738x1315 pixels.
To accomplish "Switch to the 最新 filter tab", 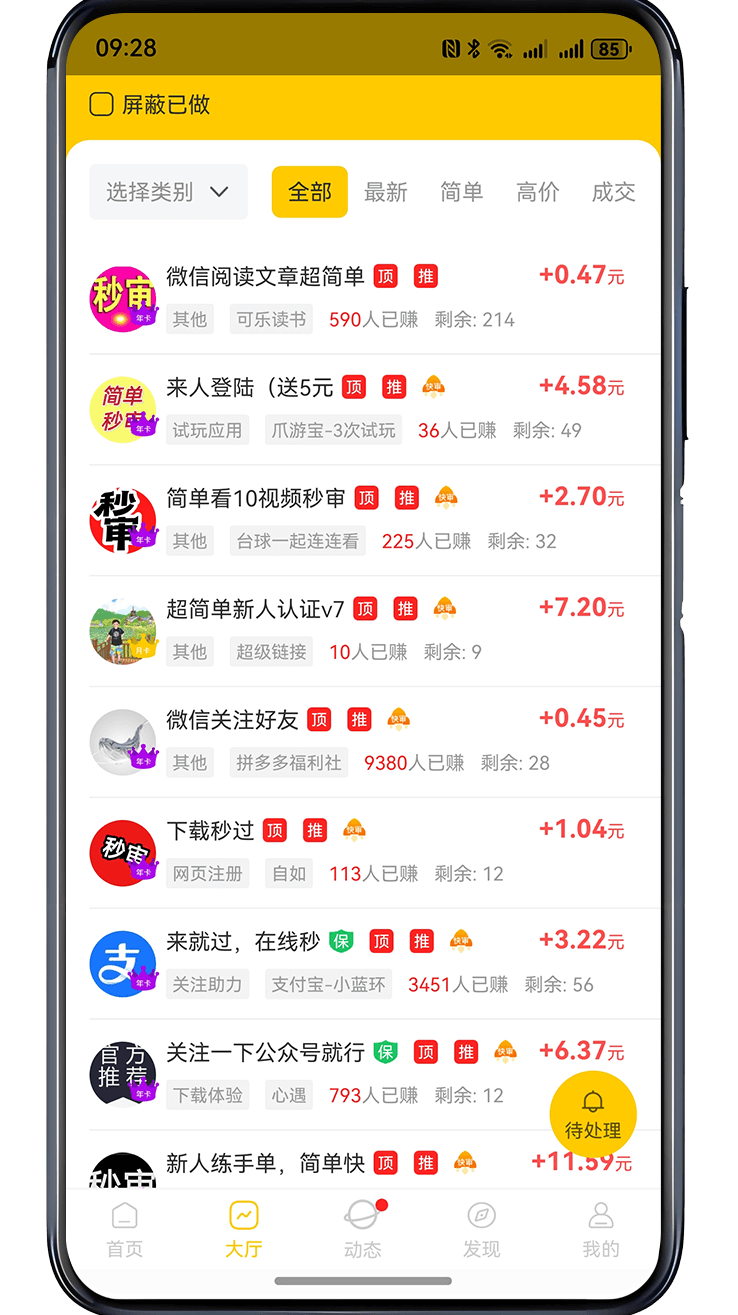I will (x=385, y=192).
